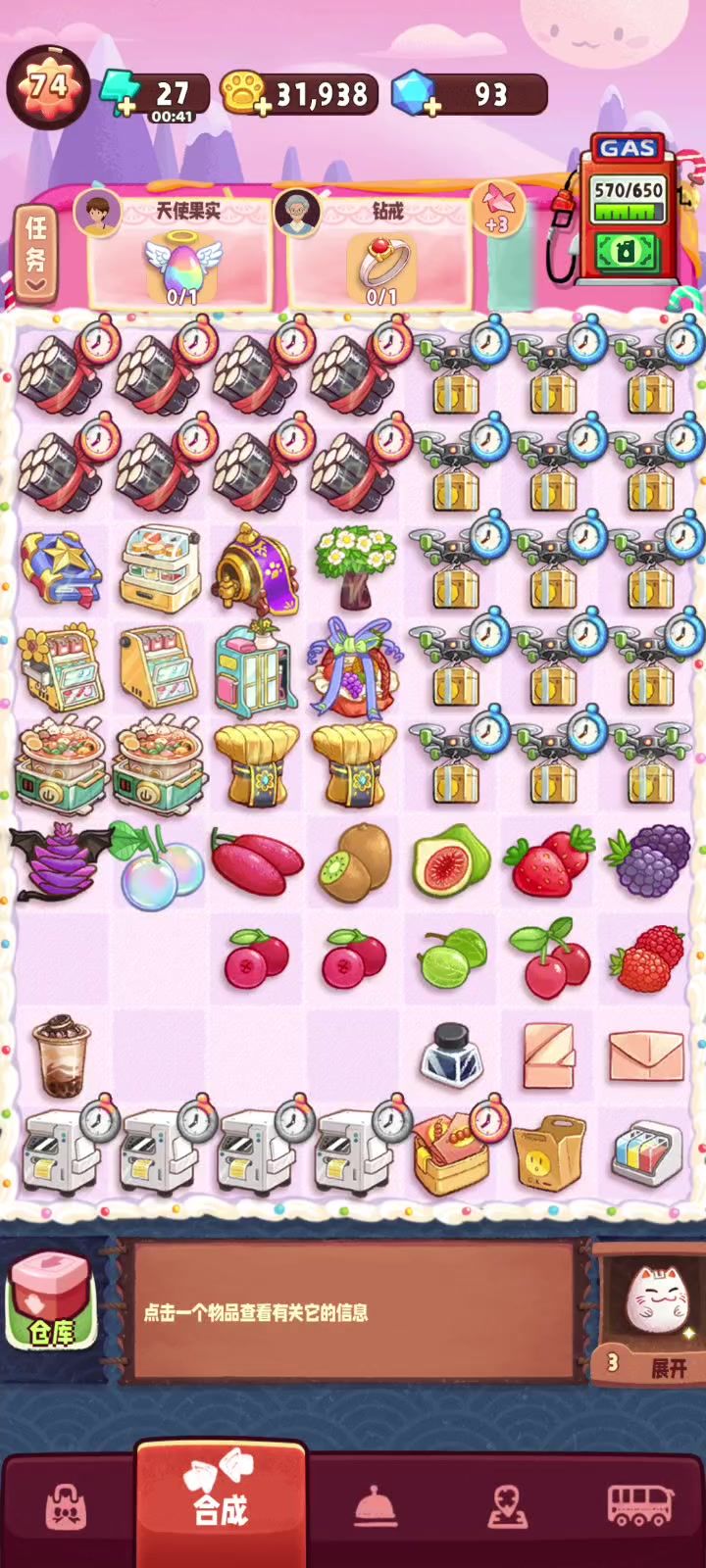Tap the player level 74 badge
Viewport: 706px width, 1568px height.
click(47, 87)
